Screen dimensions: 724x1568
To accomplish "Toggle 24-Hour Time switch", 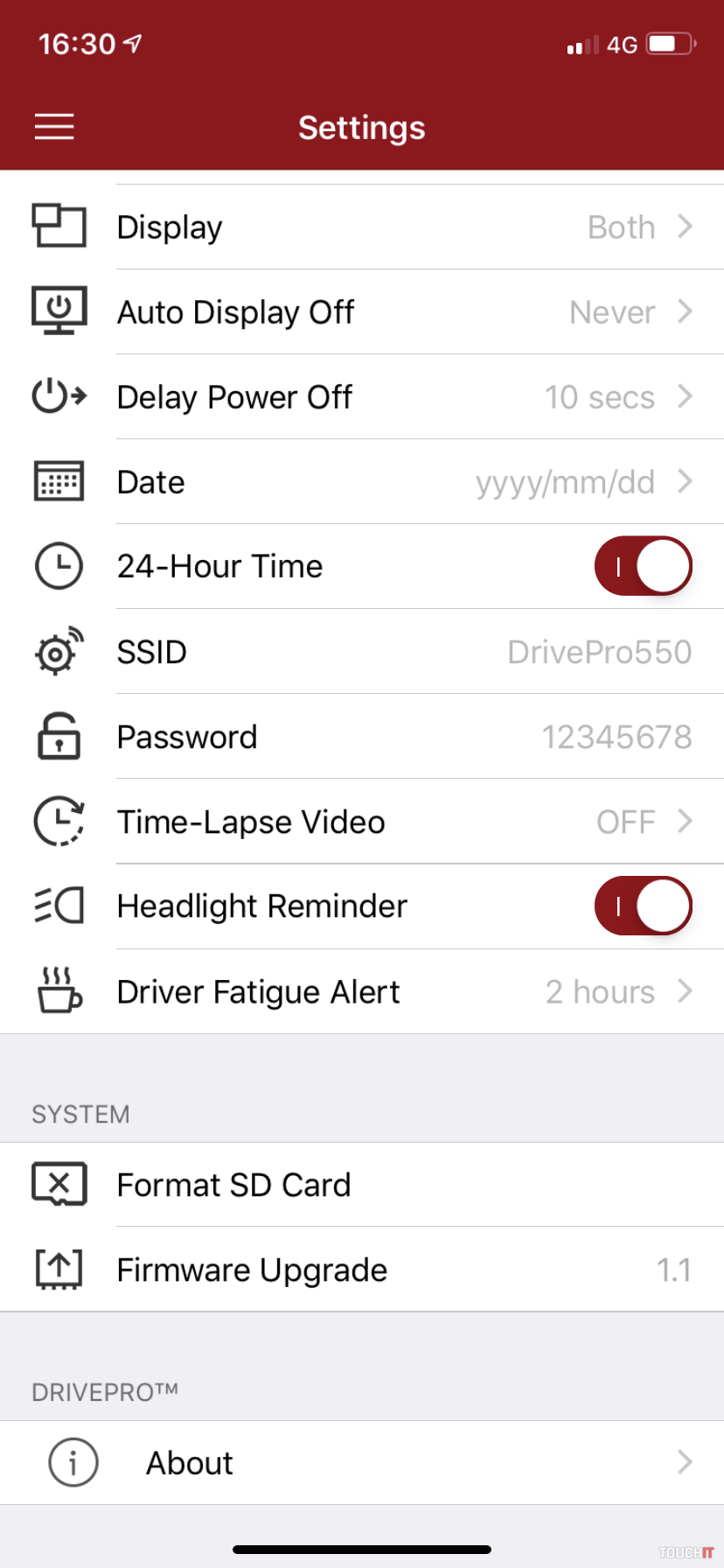I will (643, 566).
